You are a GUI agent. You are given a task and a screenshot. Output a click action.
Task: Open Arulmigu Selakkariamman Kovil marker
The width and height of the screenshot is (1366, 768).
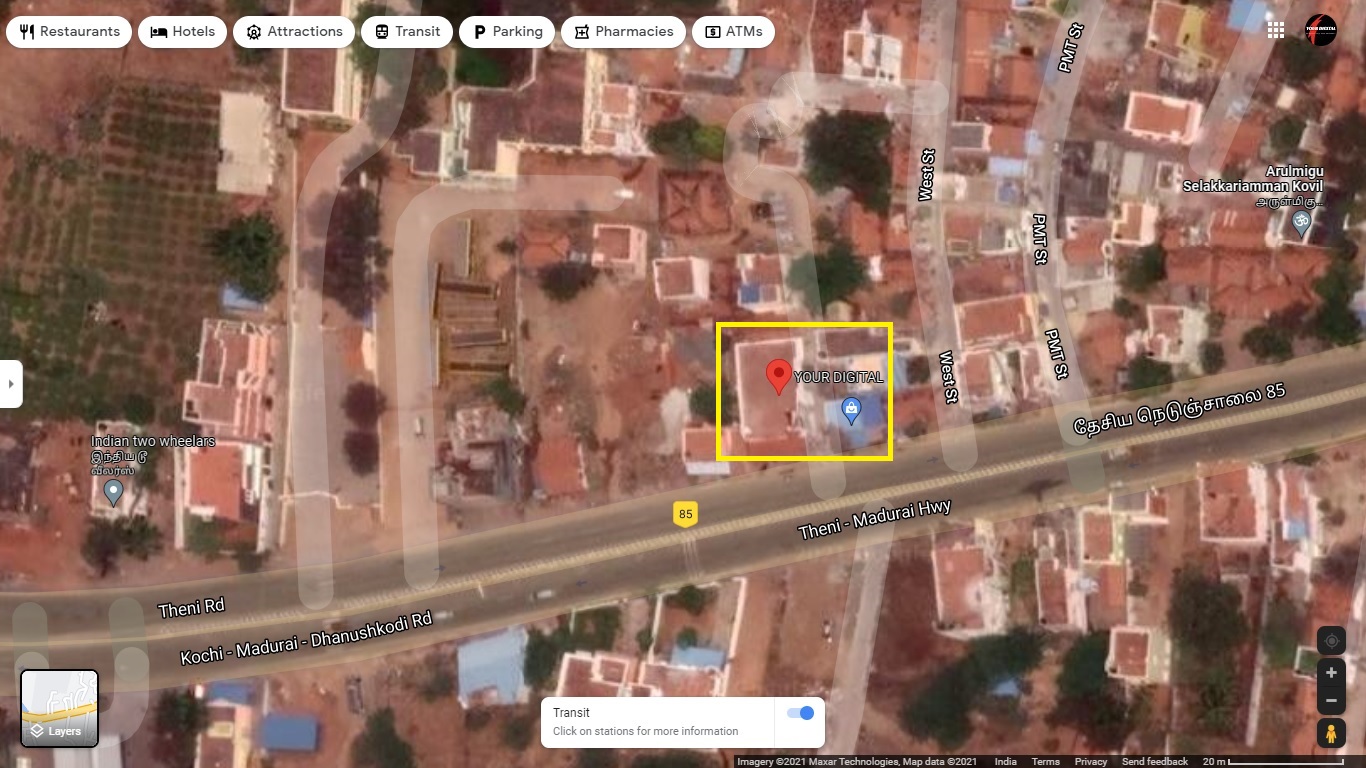(x=1301, y=223)
